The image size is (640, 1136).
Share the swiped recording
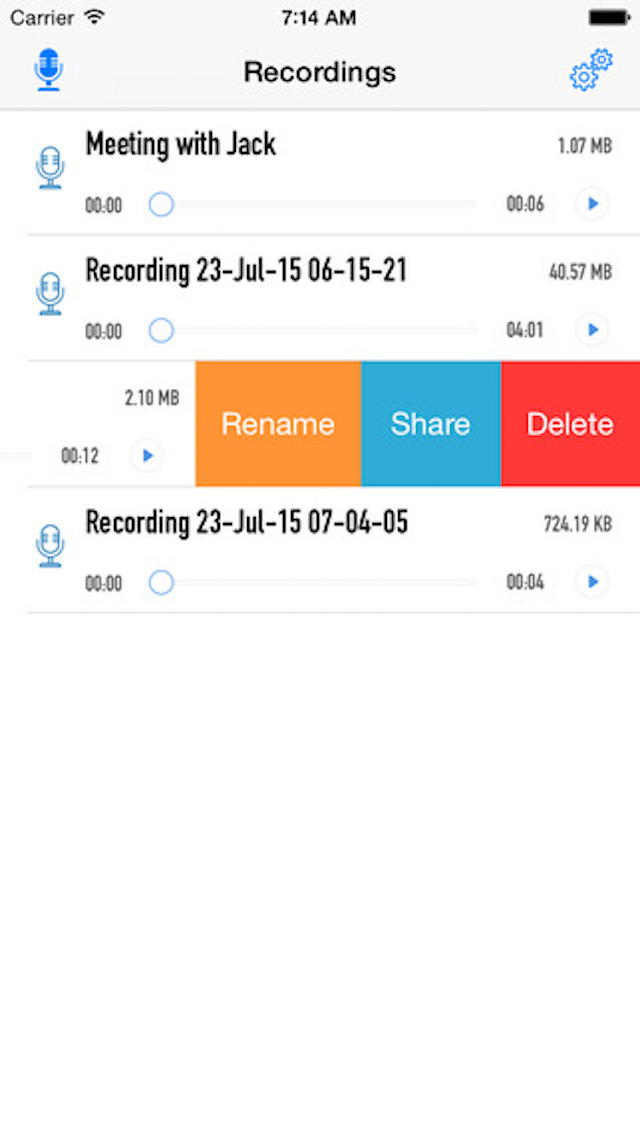point(431,424)
